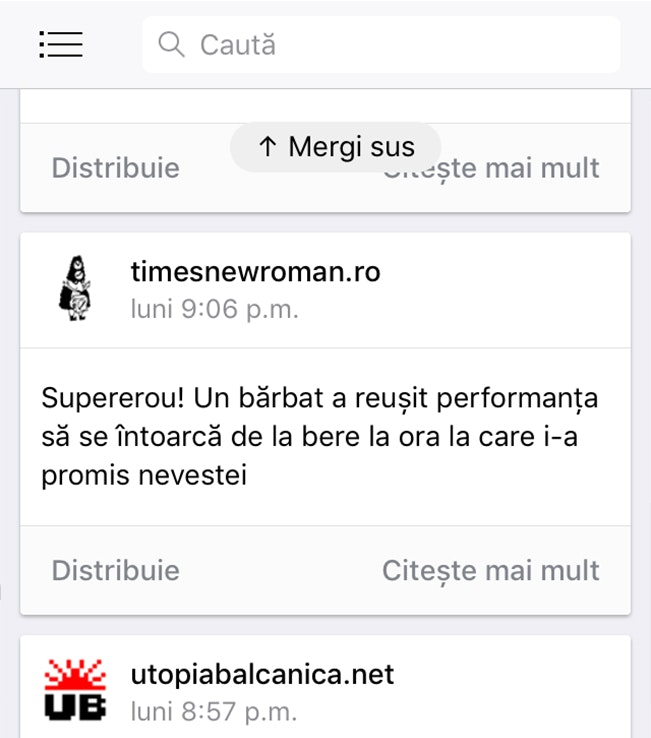
Task: Read more of the timesnewroman.ro article
Action: tap(490, 570)
